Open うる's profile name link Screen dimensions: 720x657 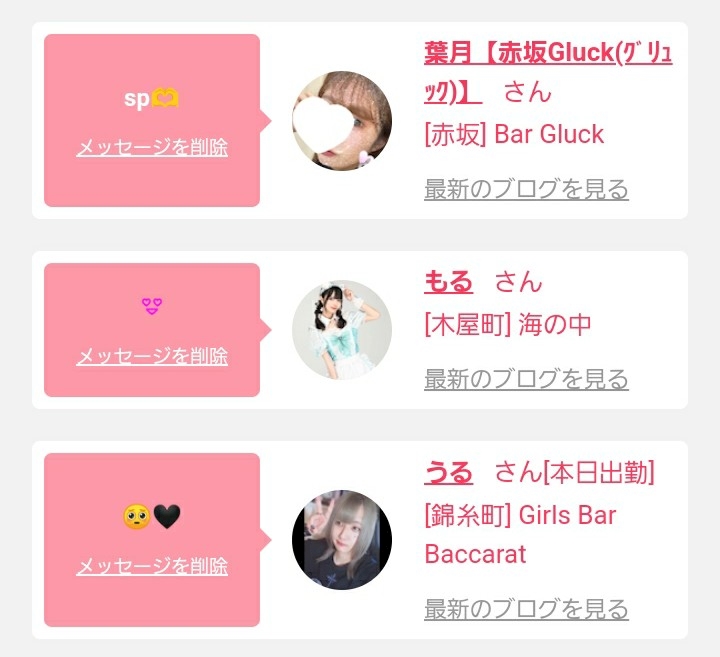pyautogui.click(x=448, y=472)
